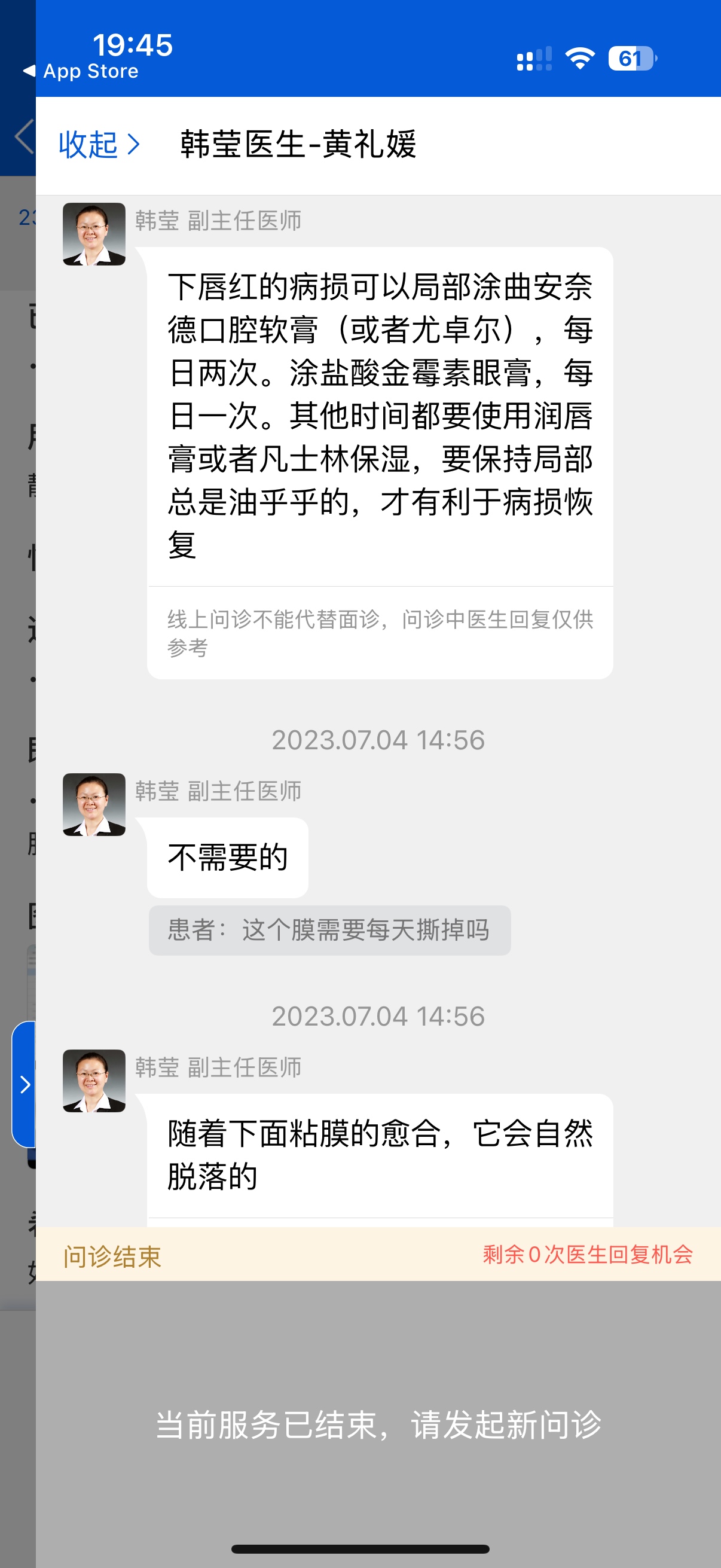Return to App Store via status bar link
Screen dimensions: 721x1568
tap(81, 71)
